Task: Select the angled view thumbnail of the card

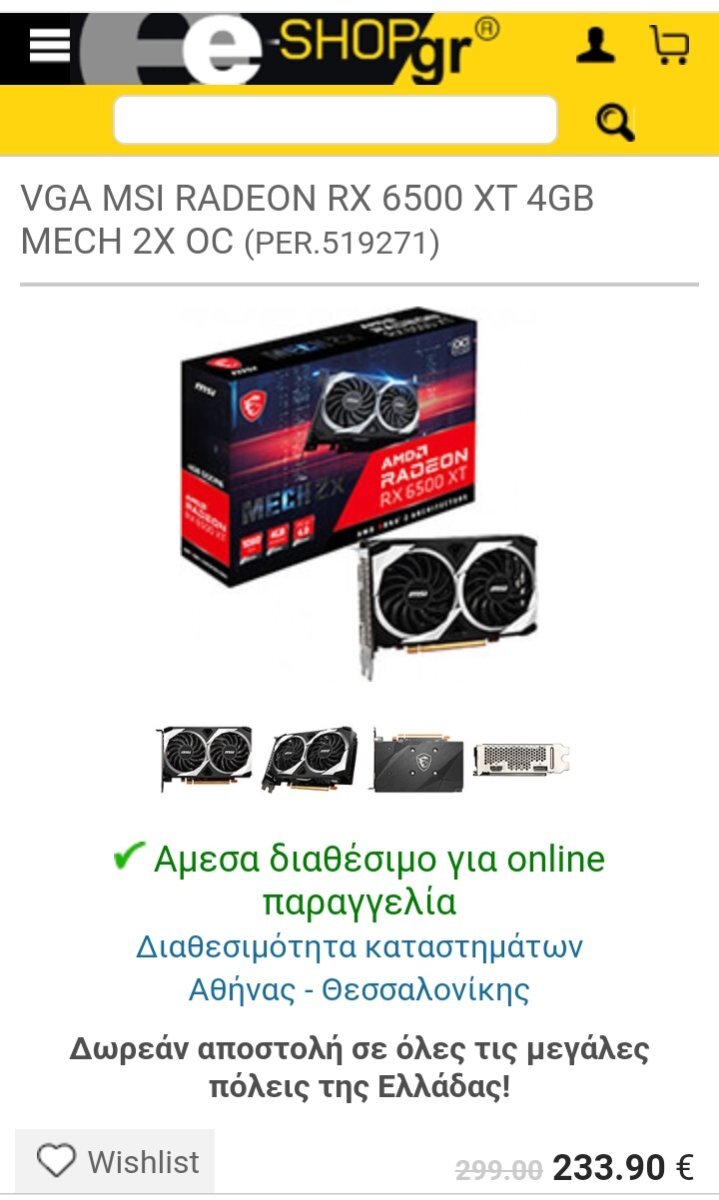Action: tap(309, 759)
